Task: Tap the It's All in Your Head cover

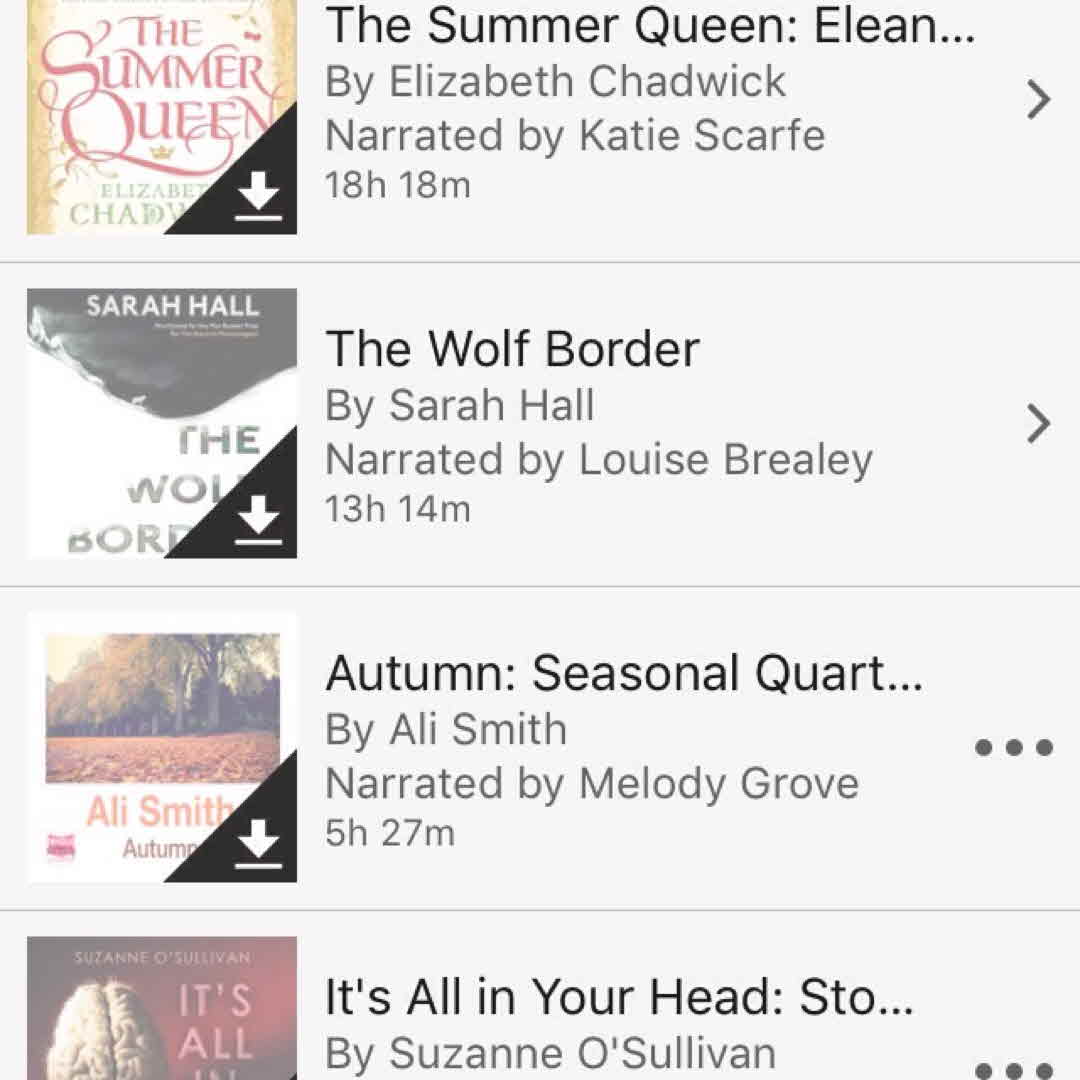Action: coord(162,1010)
